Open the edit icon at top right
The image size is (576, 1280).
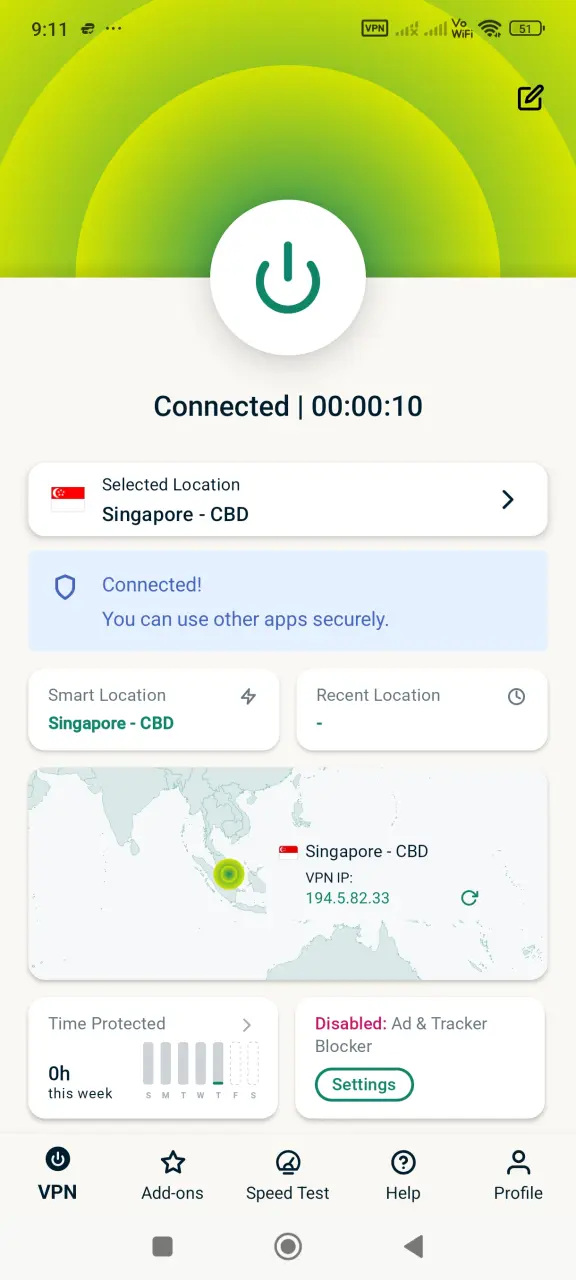pos(530,97)
